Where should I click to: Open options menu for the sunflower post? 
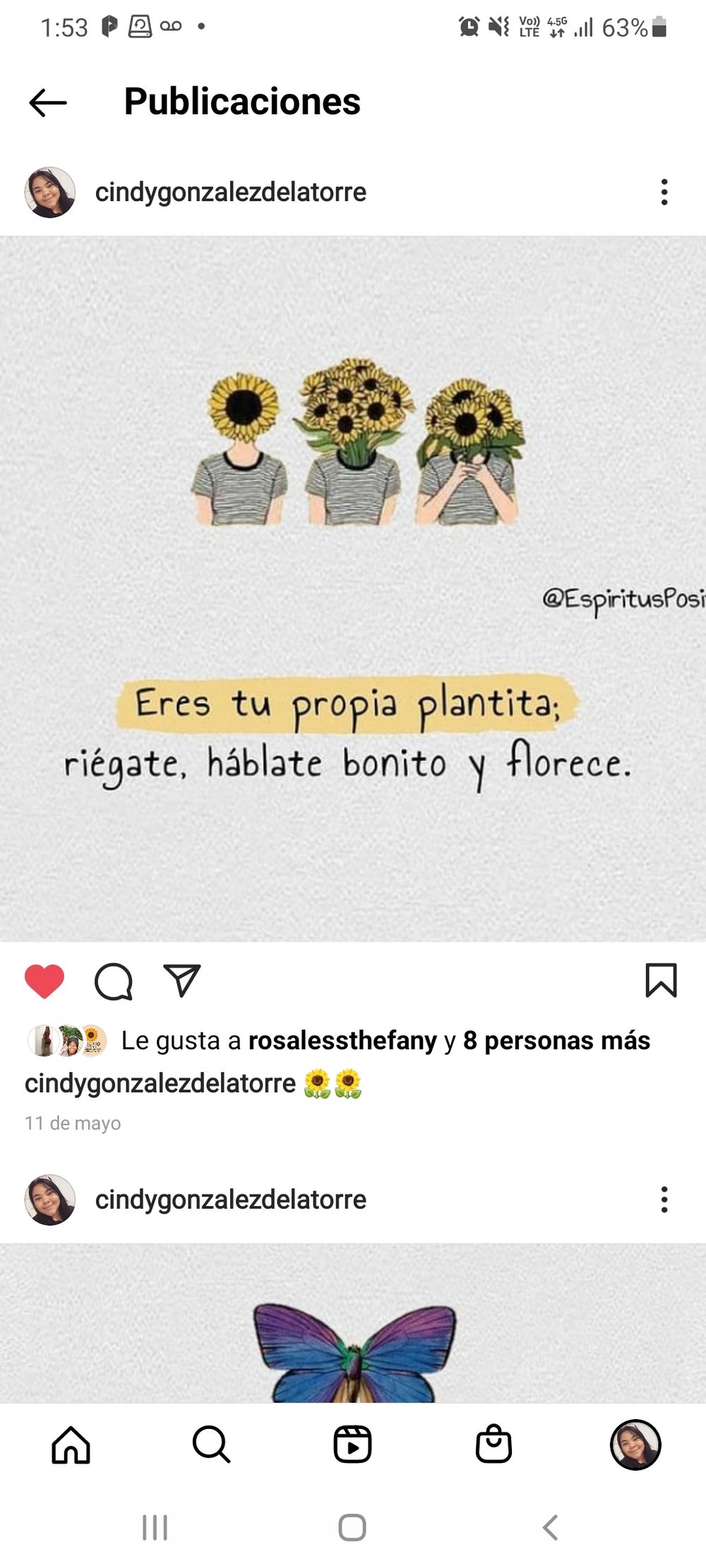click(664, 192)
